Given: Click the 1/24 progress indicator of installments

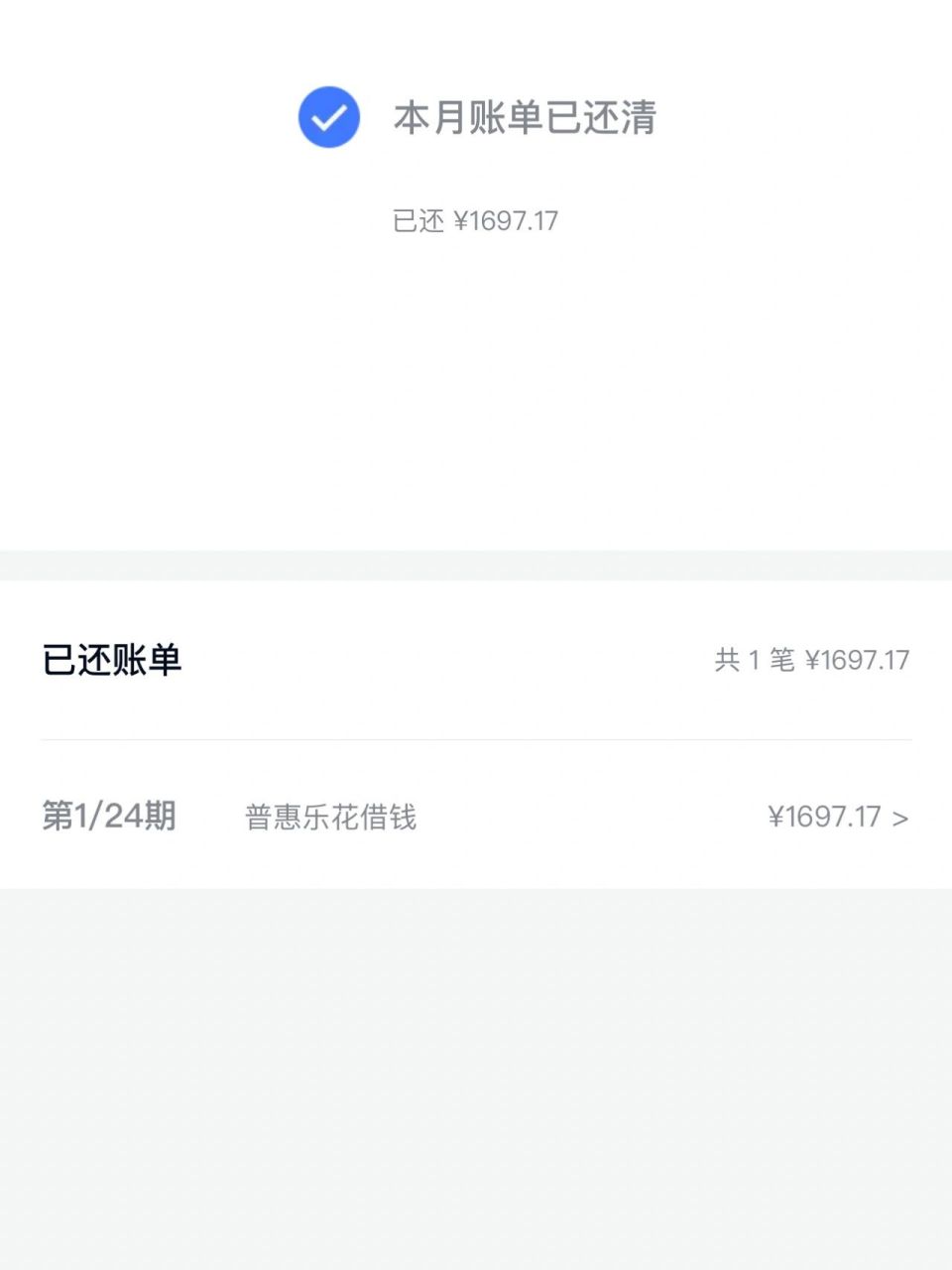Looking at the screenshot, I should click(x=109, y=817).
